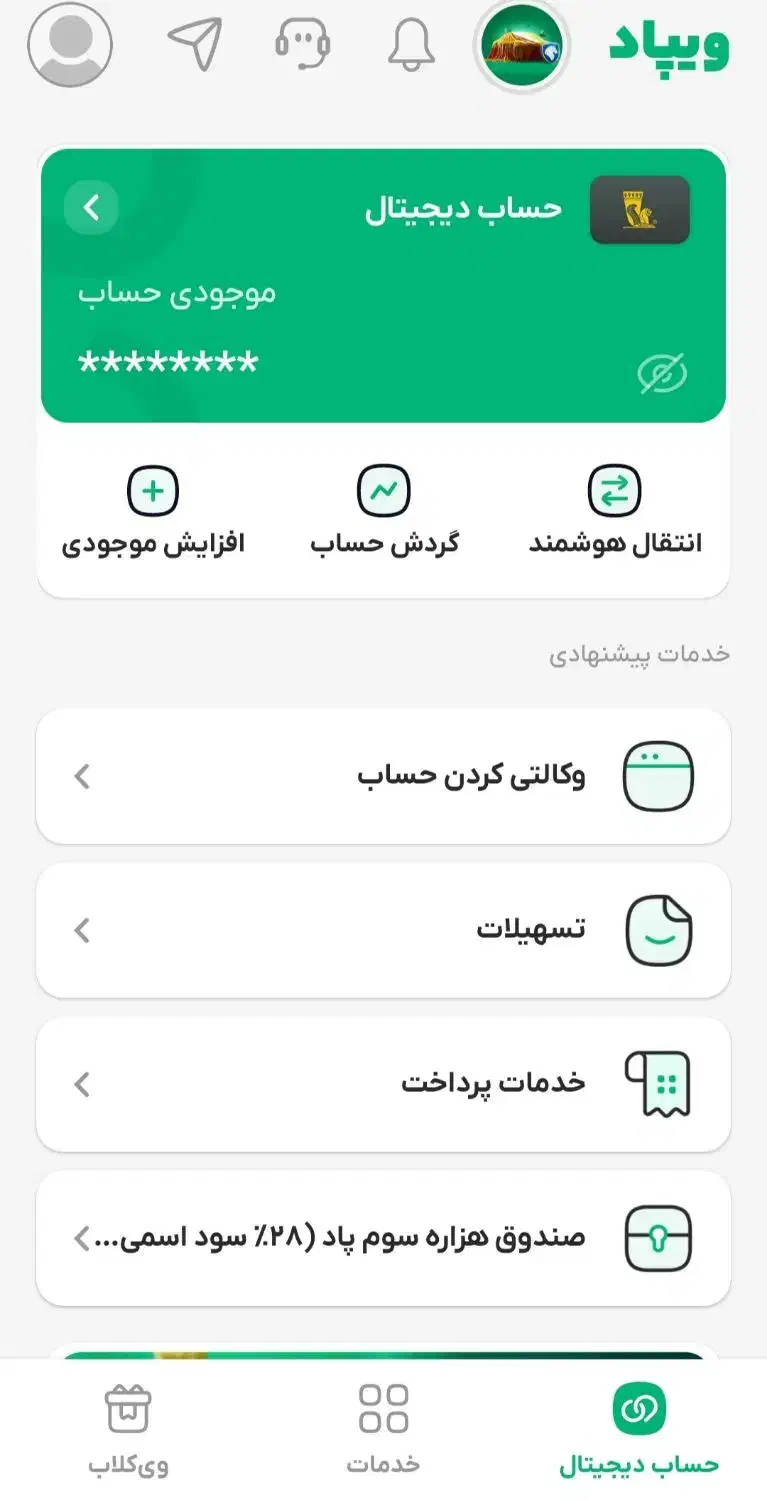Tap the paper plane send icon
The width and height of the screenshot is (767, 1500).
point(194,44)
